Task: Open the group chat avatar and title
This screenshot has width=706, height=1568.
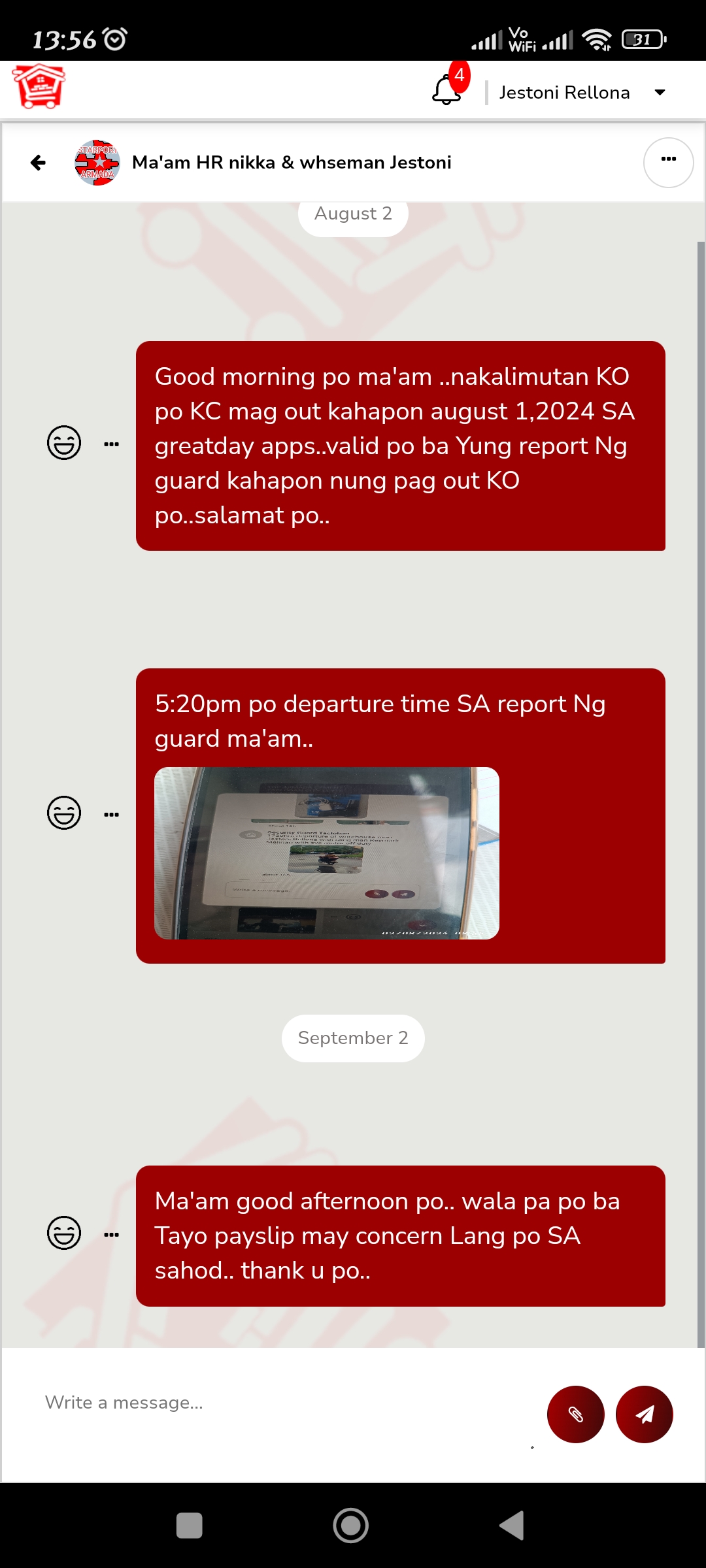Action: pyautogui.click(x=261, y=163)
